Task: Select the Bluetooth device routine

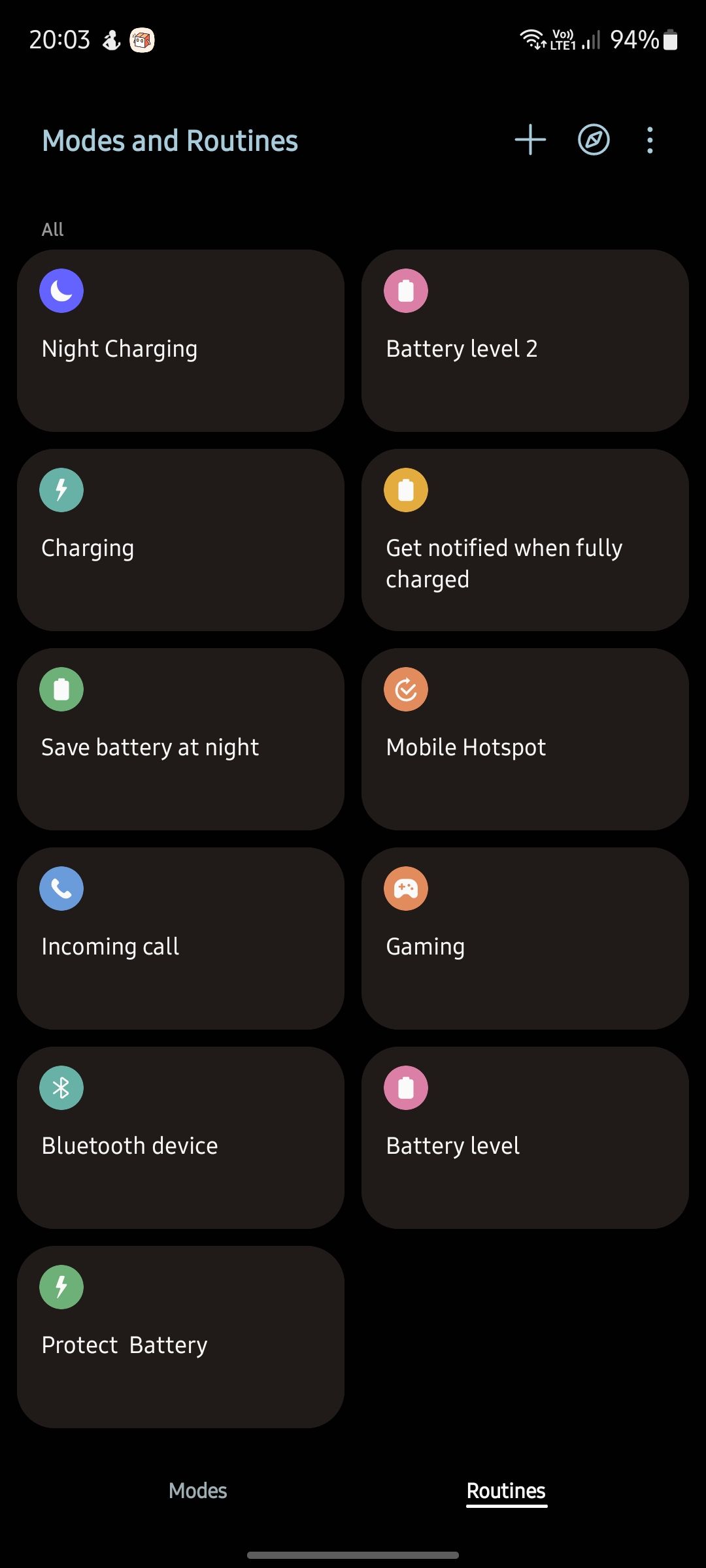Action: [x=180, y=1137]
